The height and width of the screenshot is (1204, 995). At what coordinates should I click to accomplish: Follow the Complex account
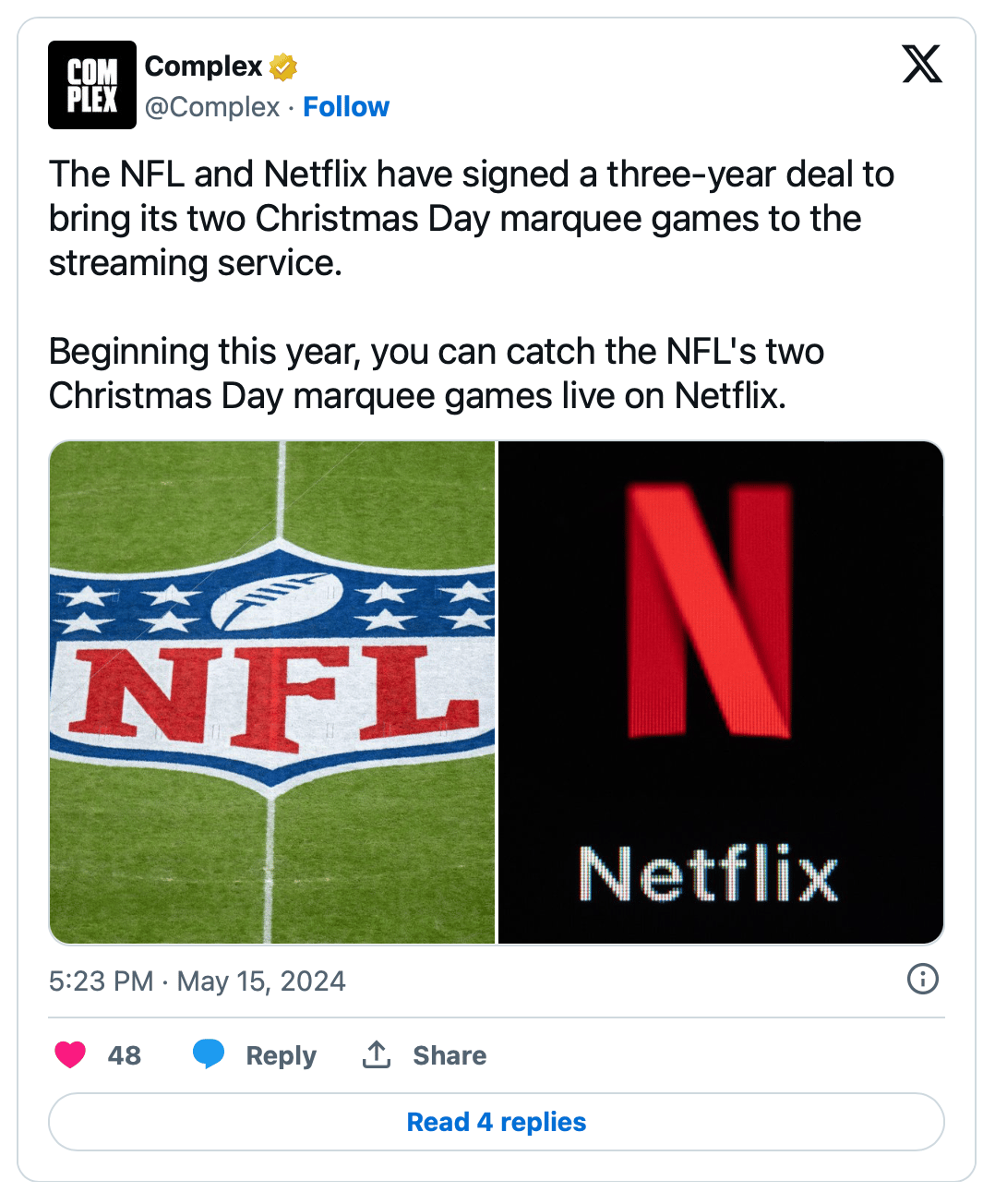pos(346,107)
